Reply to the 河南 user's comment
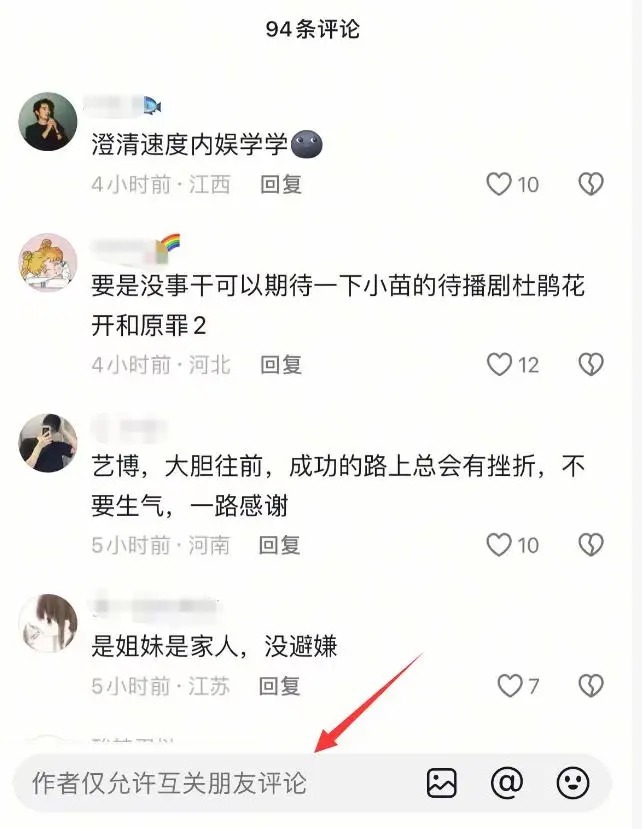642x829 pixels. (x=280, y=545)
